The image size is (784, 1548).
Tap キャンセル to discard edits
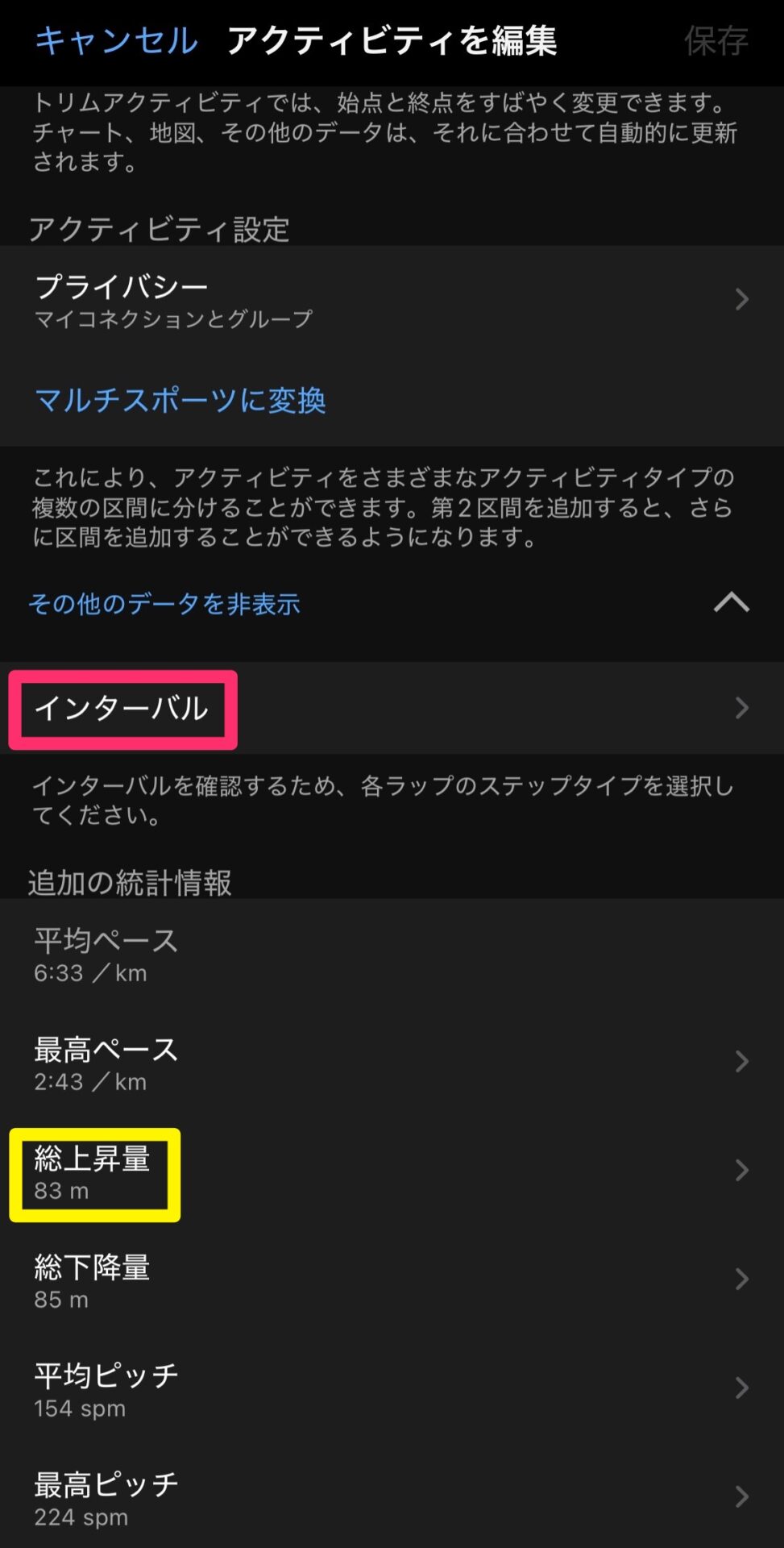click(116, 40)
